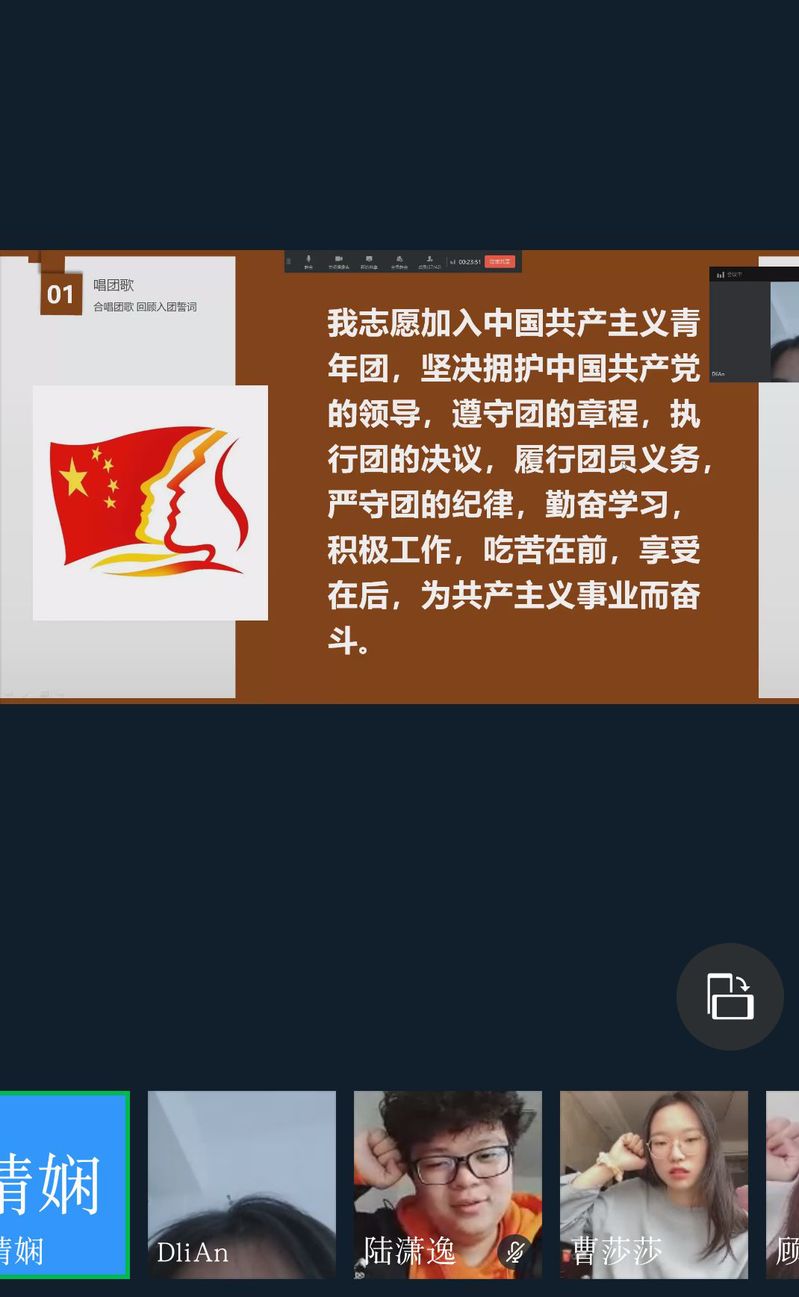Tap the rotate screen button
This screenshot has height=1297, width=799.
[x=730, y=996]
